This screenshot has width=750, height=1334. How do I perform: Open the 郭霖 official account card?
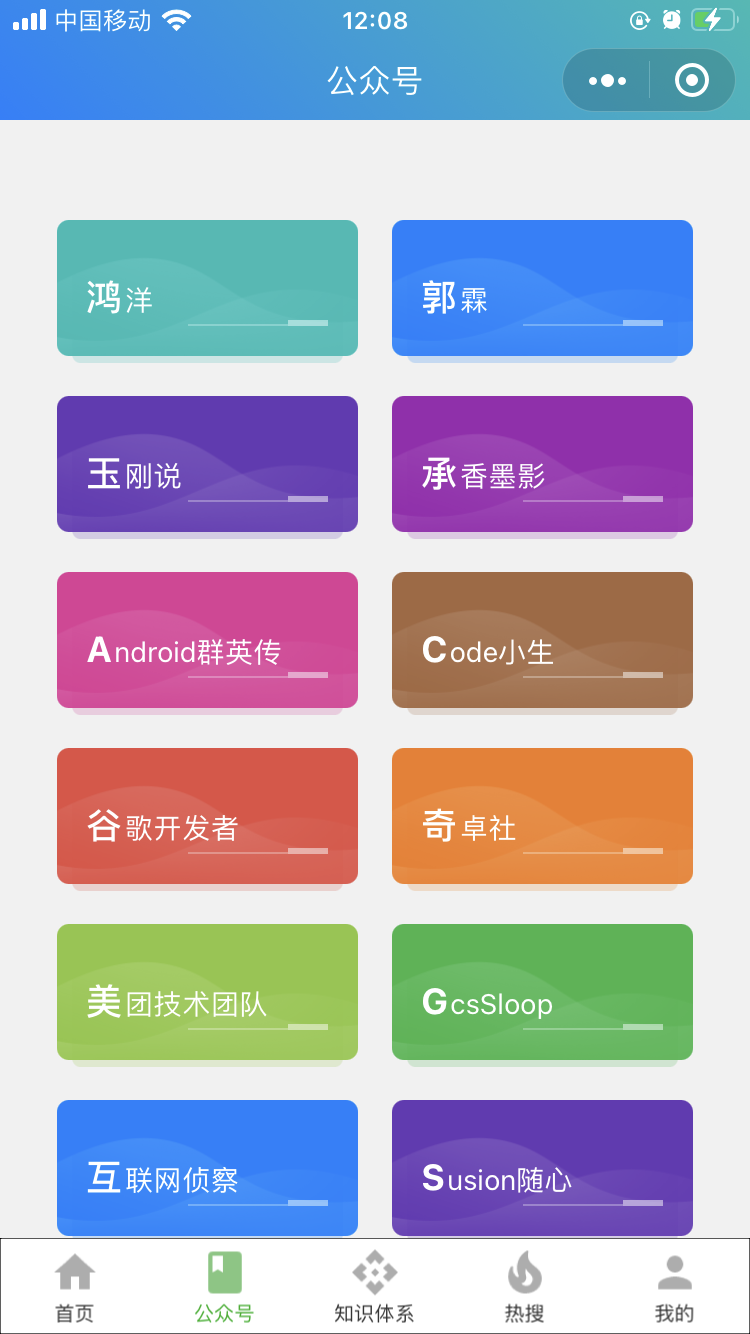tap(542, 288)
